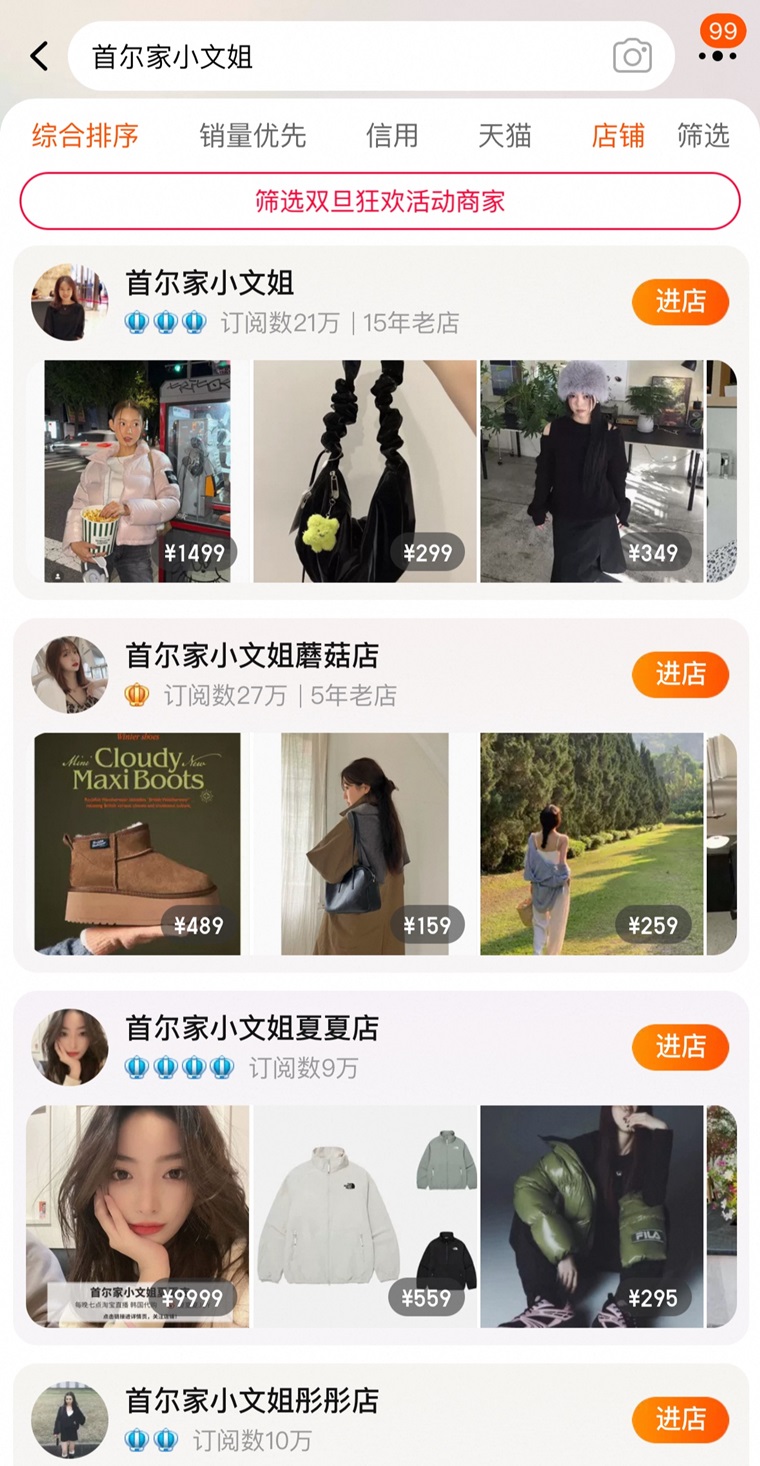Enter 首尔家小文姐夏夏店 via 进店

pyautogui.click(x=680, y=1046)
